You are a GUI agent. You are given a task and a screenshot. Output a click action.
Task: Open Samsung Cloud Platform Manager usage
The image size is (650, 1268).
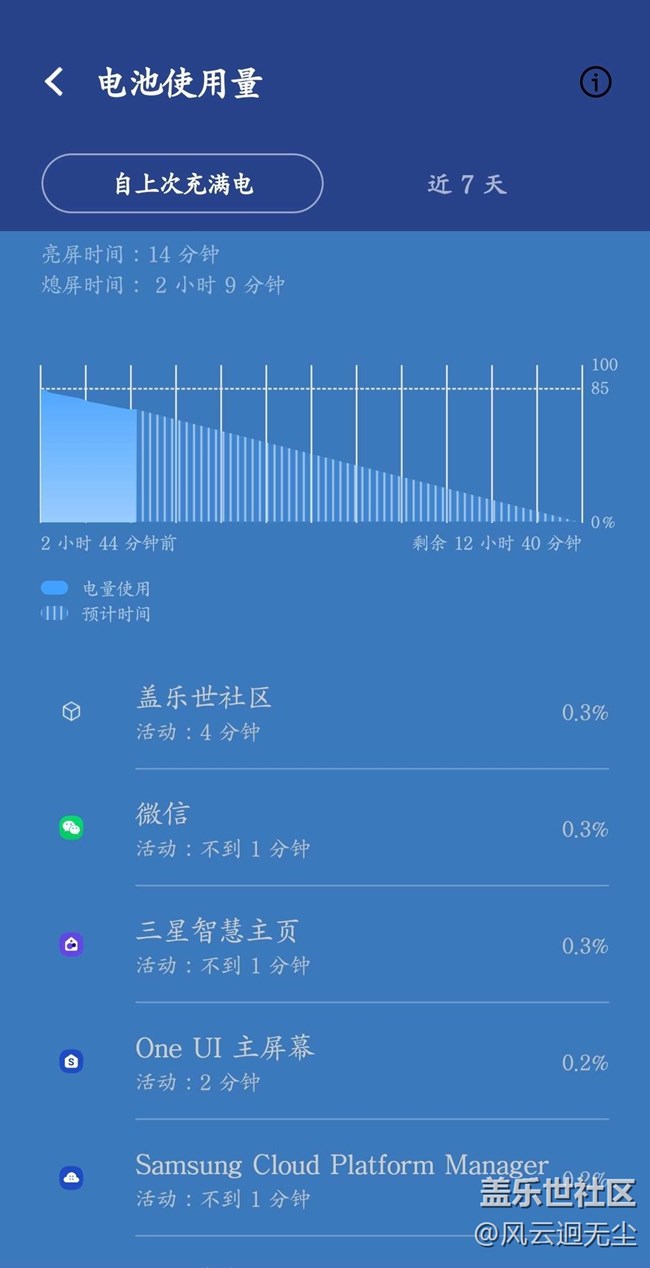click(x=330, y=1178)
